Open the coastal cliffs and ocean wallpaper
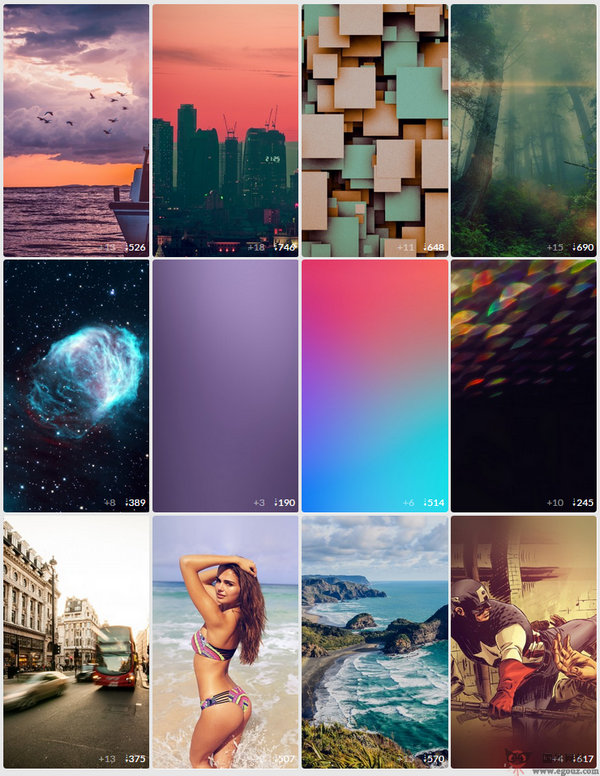 [x=375, y=640]
